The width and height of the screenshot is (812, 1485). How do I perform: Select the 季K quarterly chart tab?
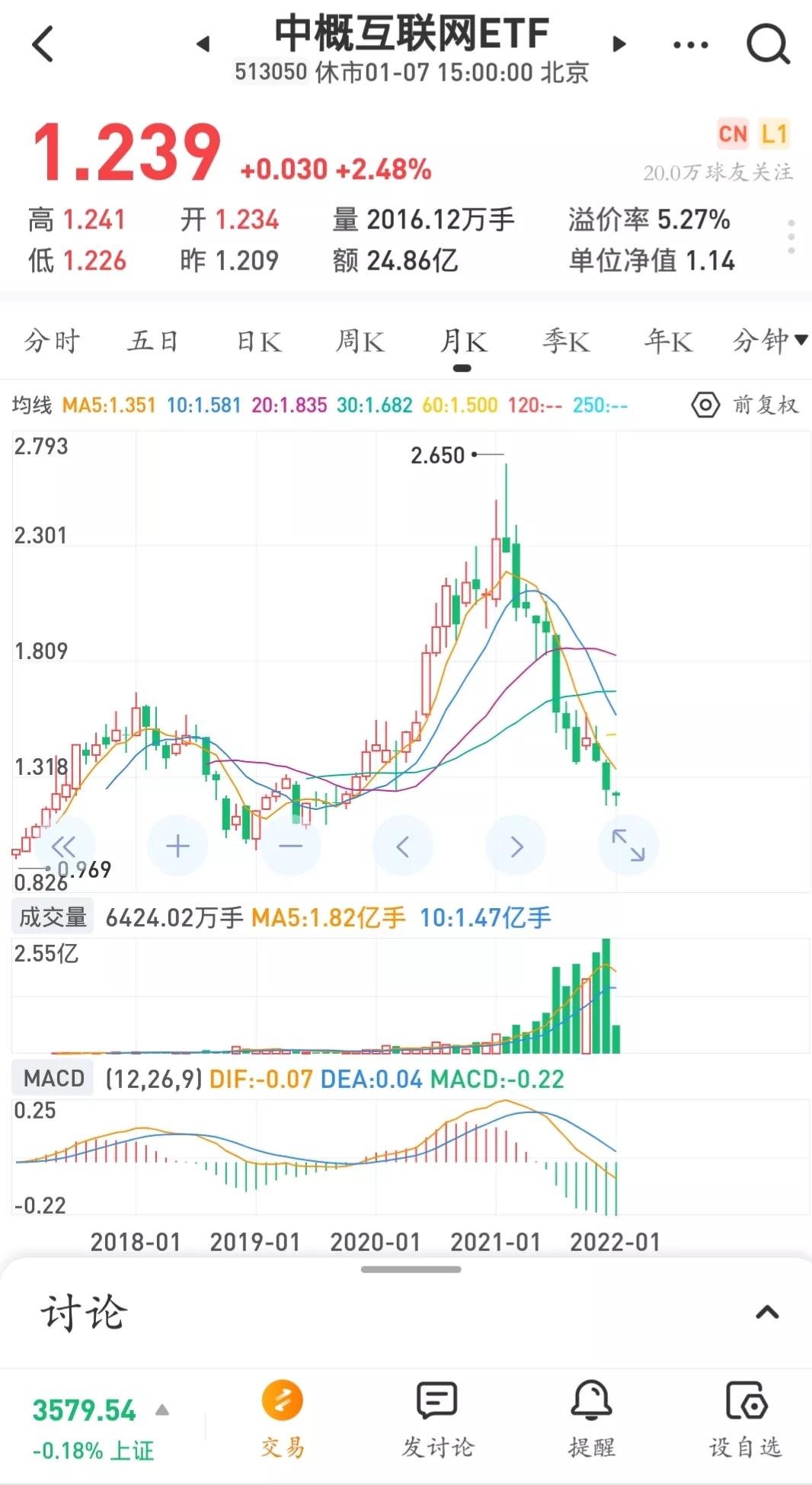point(566,341)
